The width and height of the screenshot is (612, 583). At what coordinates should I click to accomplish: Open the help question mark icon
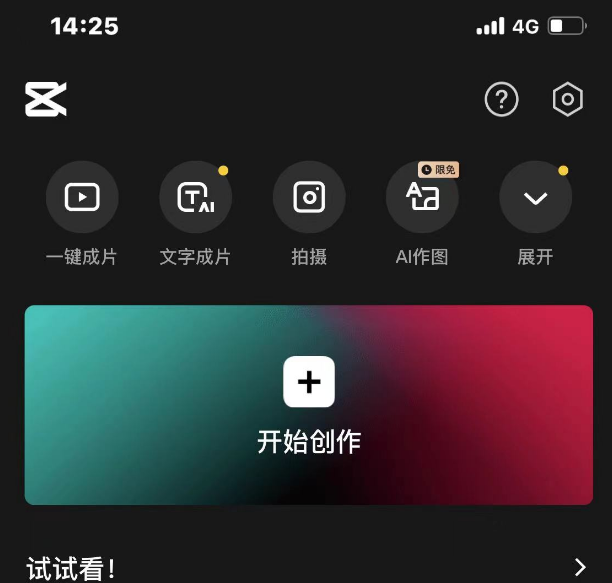[501, 99]
